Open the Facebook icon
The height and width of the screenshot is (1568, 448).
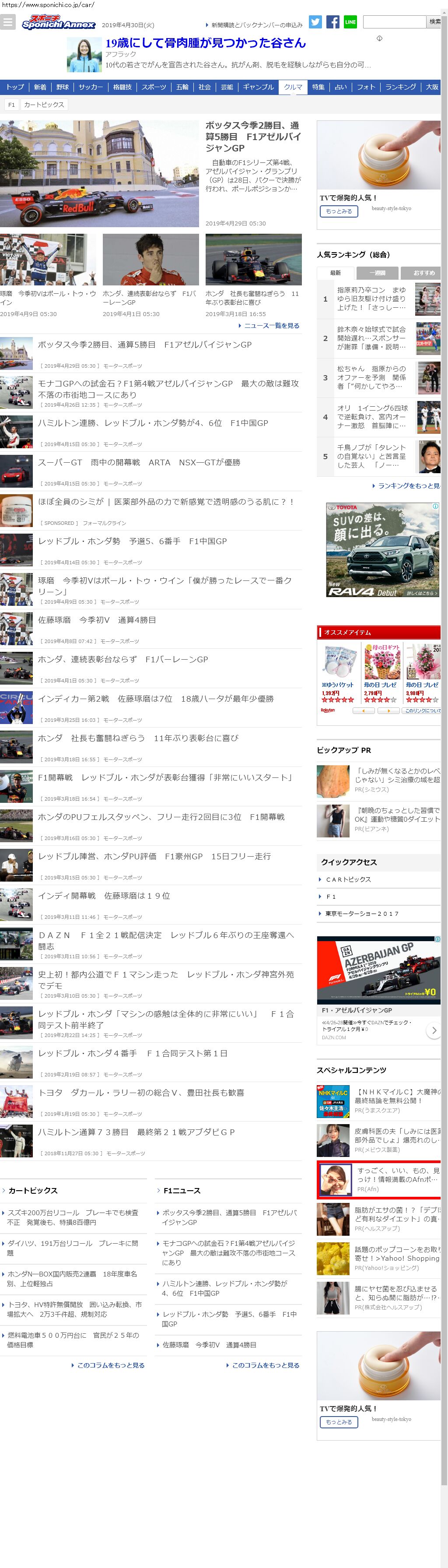click(333, 22)
